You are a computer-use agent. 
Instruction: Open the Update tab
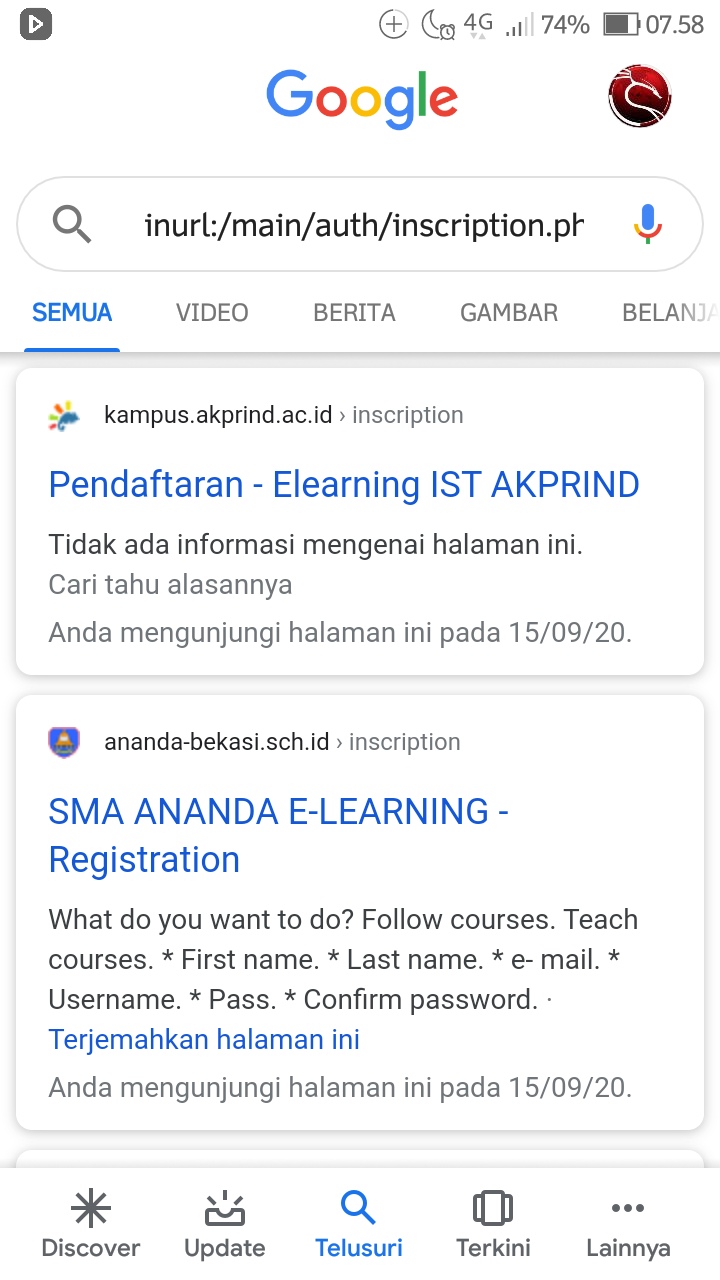coord(225,1225)
